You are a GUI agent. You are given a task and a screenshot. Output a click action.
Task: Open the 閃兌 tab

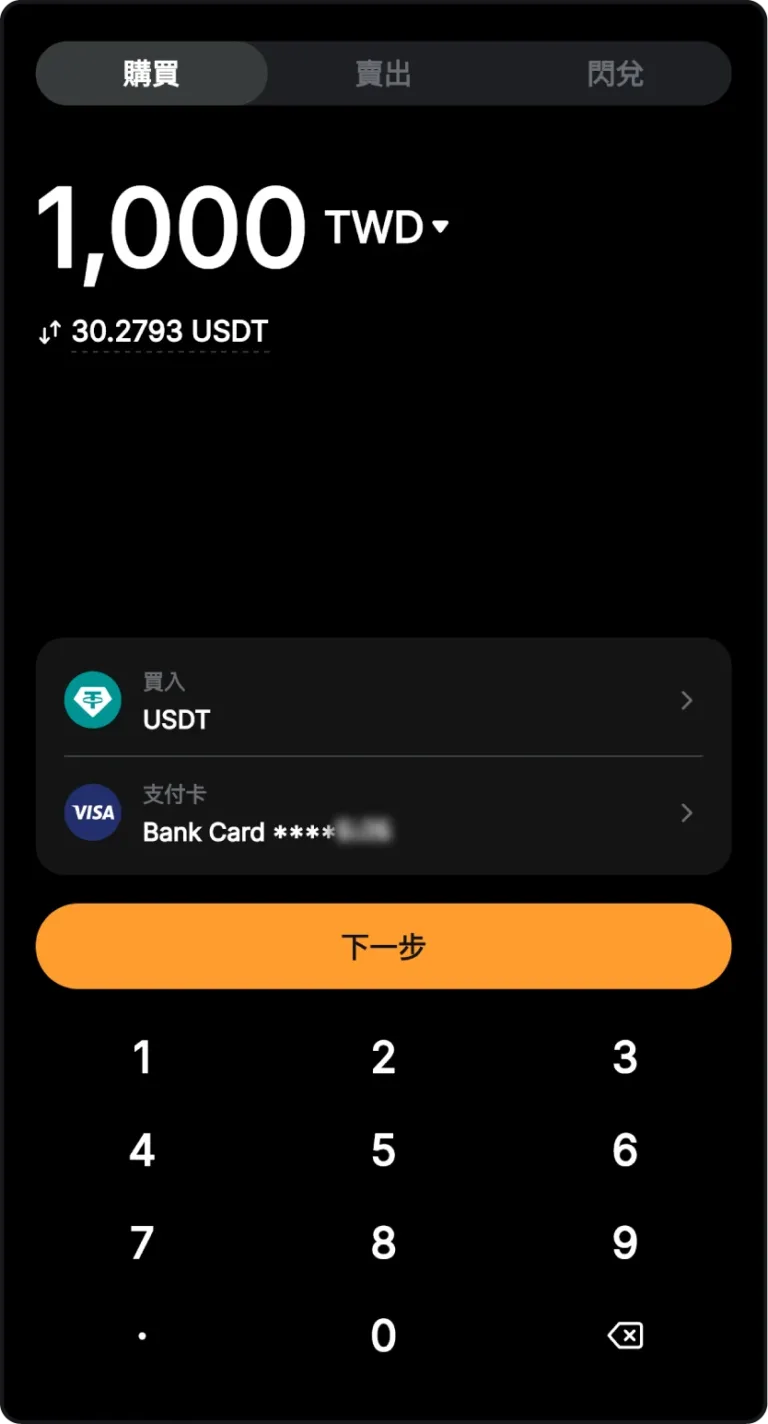(x=615, y=73)
